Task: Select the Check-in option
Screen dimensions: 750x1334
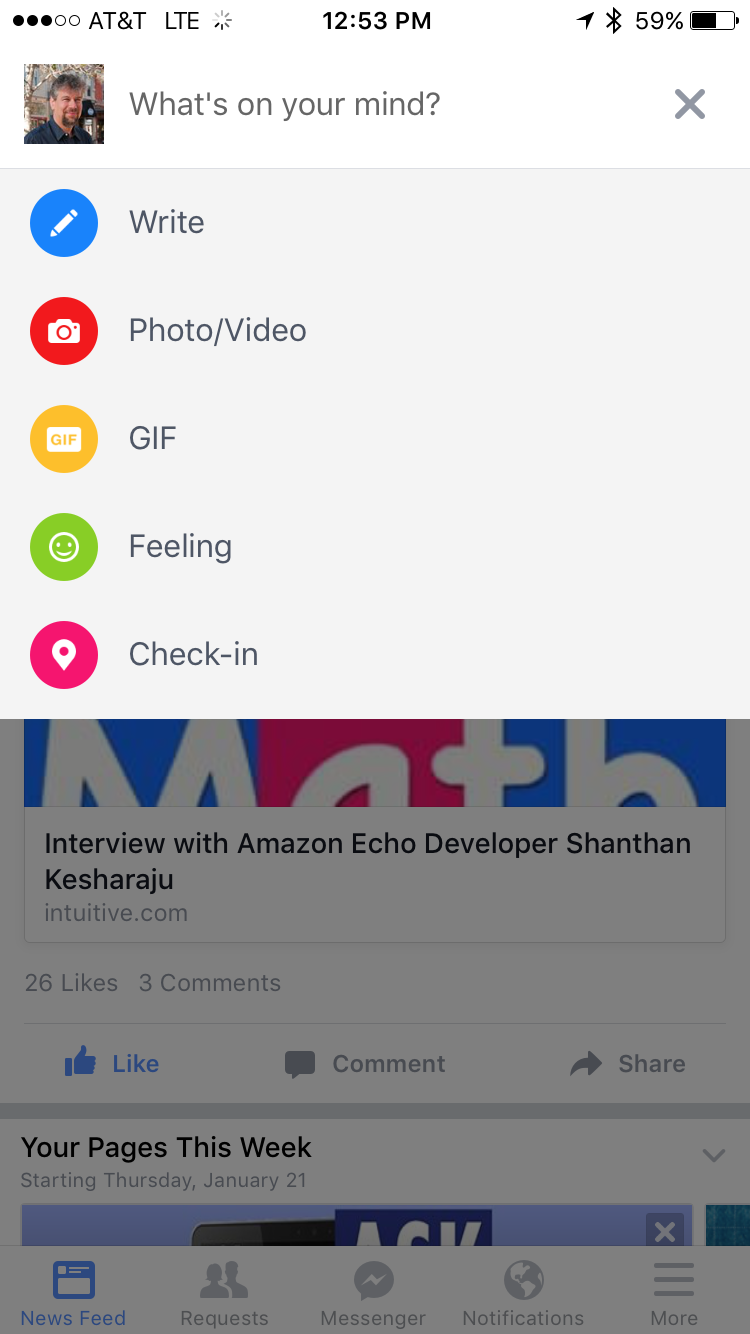Action: [193, 654]
